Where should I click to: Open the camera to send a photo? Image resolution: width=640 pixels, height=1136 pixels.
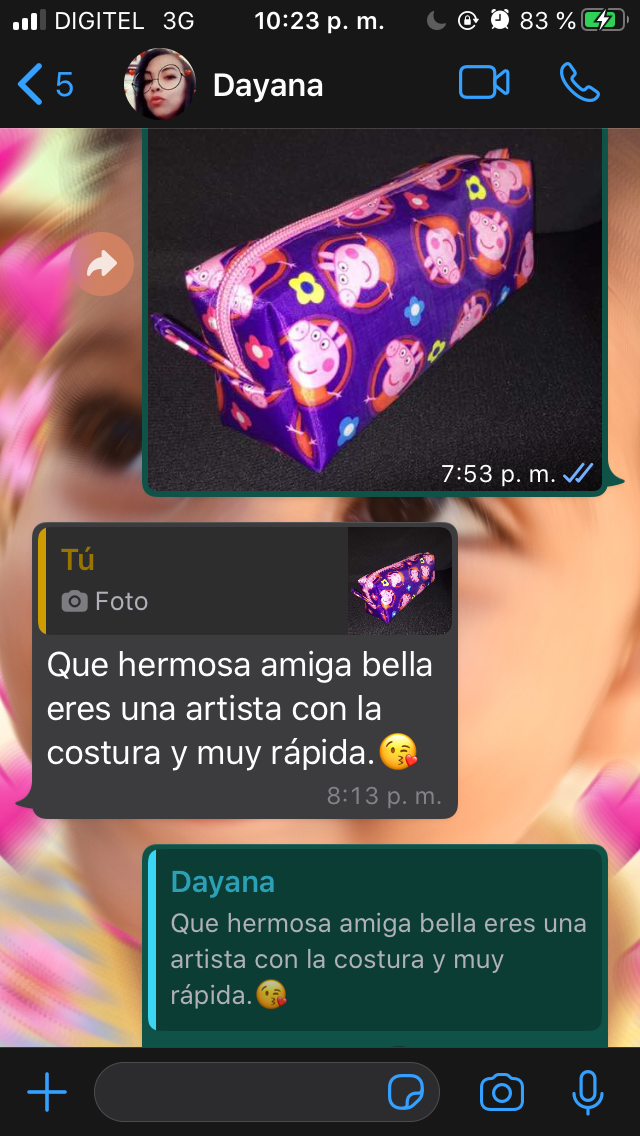pos(501,1092)
